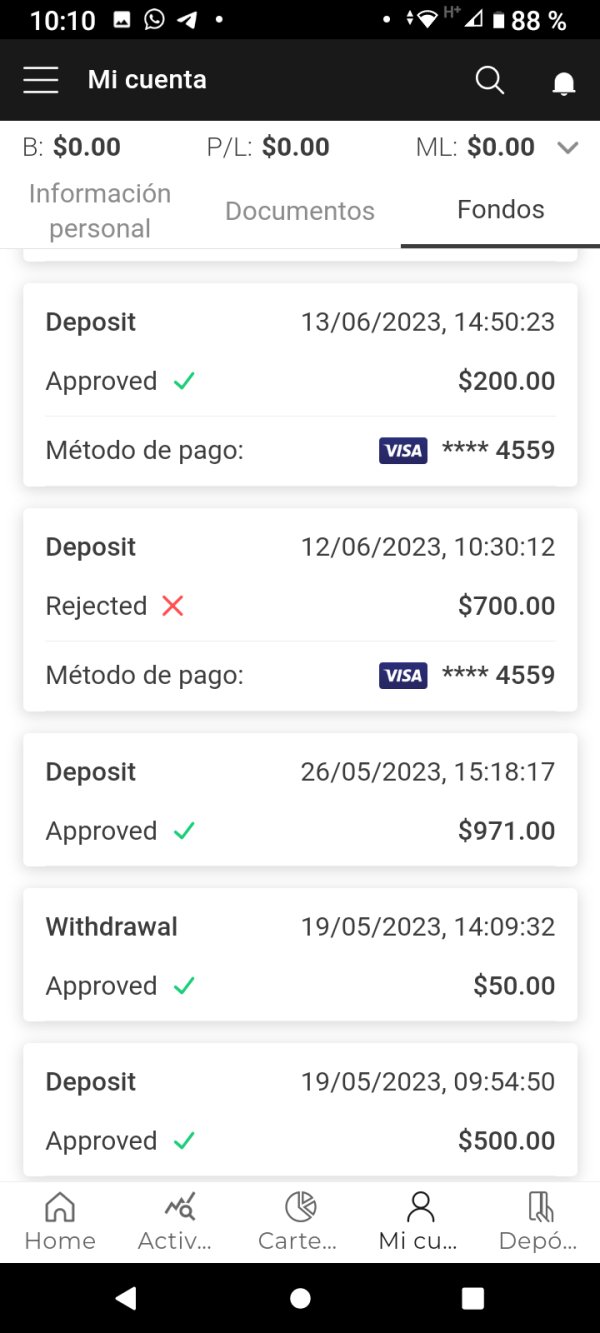Switch to Información personal tab
Image resolution: width=600 pixels, height=1333 pixels.
tap(100, 210)
